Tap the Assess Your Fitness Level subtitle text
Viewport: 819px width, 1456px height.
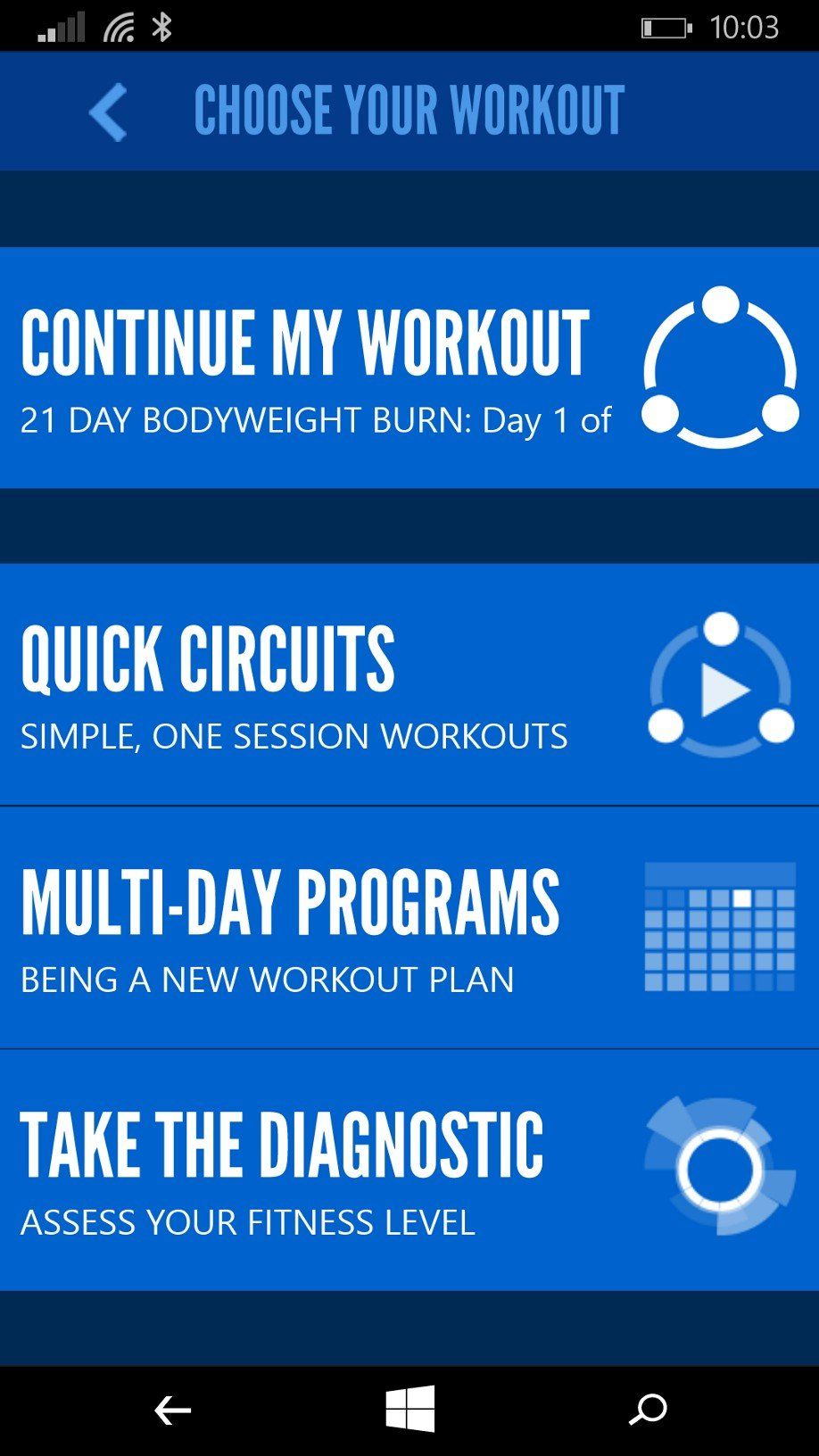click(x=247, y=1222)
